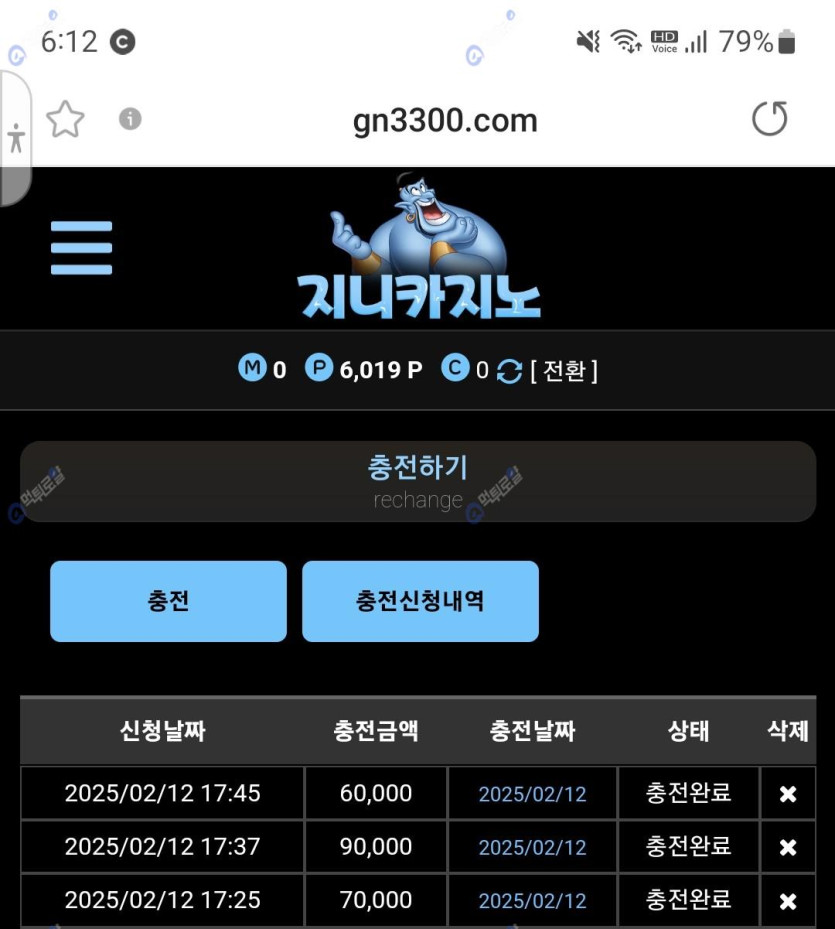Open the accessibility side handle
Image resolution: width=835 pixels, height=929 pixels.
[15, 138]
